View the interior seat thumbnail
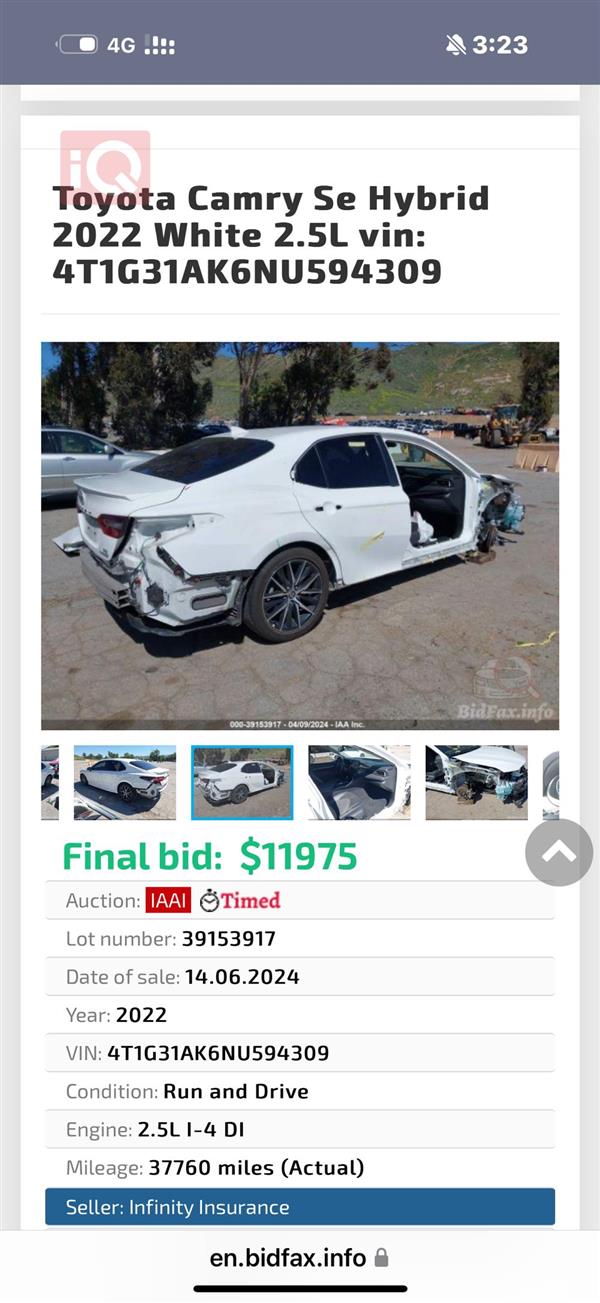The image size is (600, 1303). coord(359,782)
